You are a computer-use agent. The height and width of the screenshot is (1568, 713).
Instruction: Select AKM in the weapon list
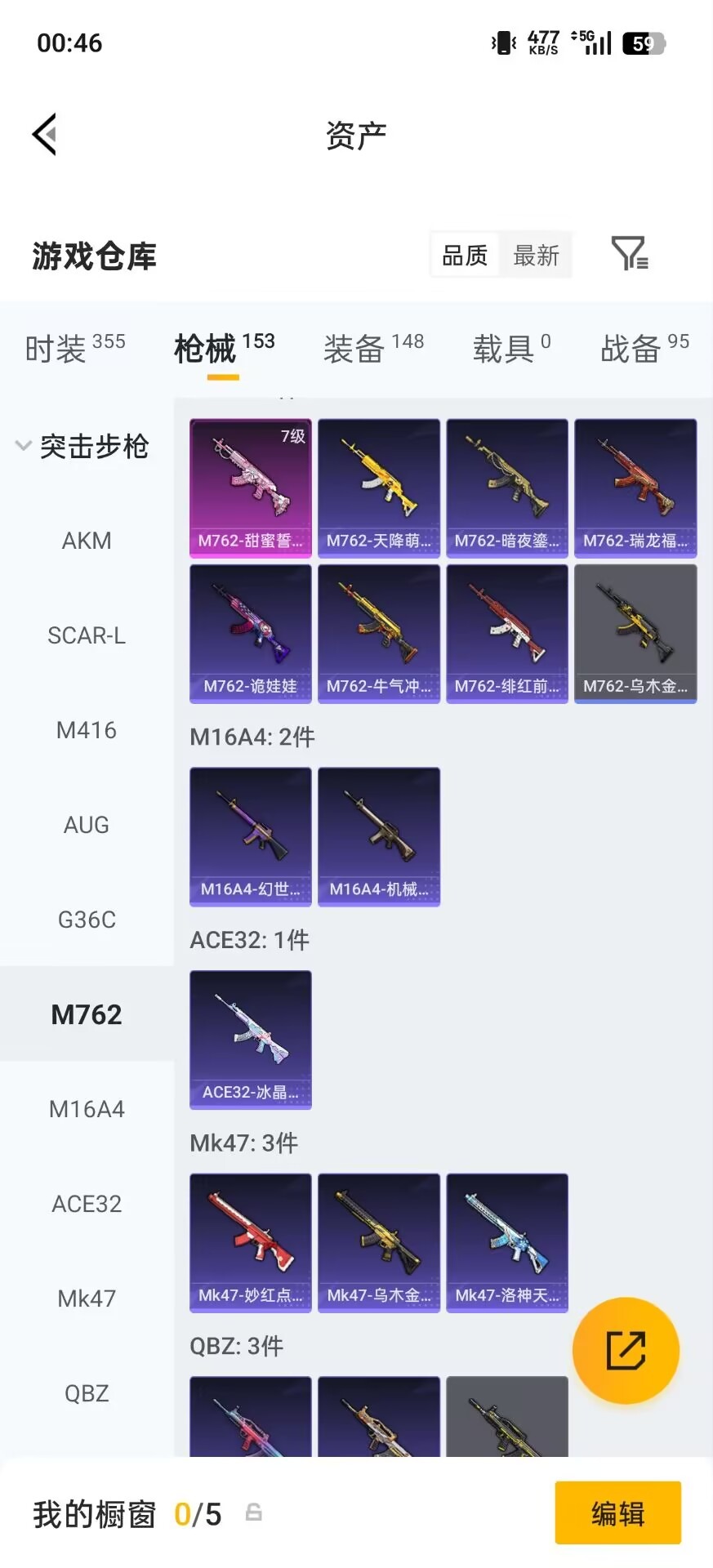pyautogui.click(x=87, y=541)
